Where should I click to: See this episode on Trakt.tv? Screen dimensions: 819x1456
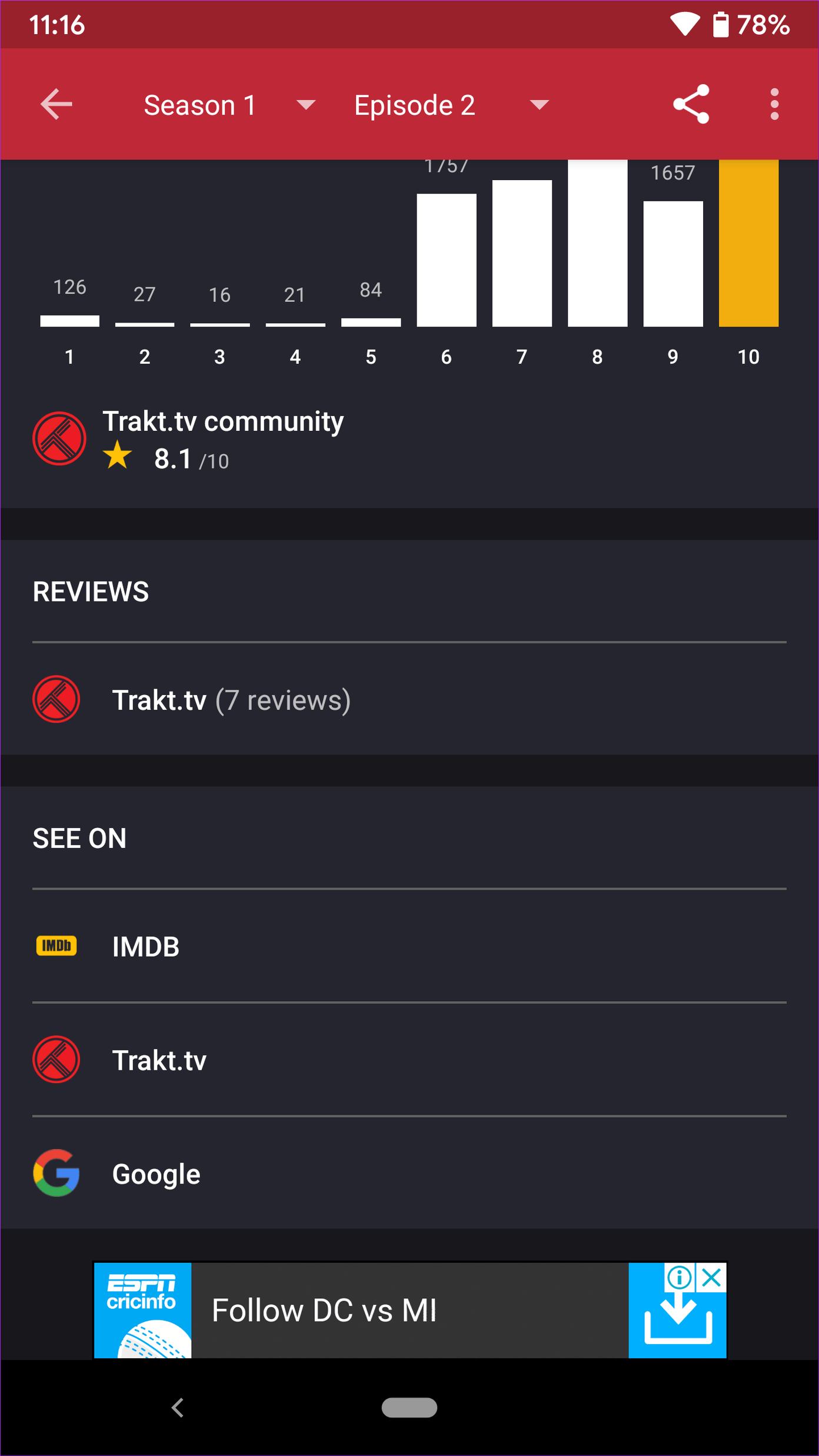point(159,1061)
